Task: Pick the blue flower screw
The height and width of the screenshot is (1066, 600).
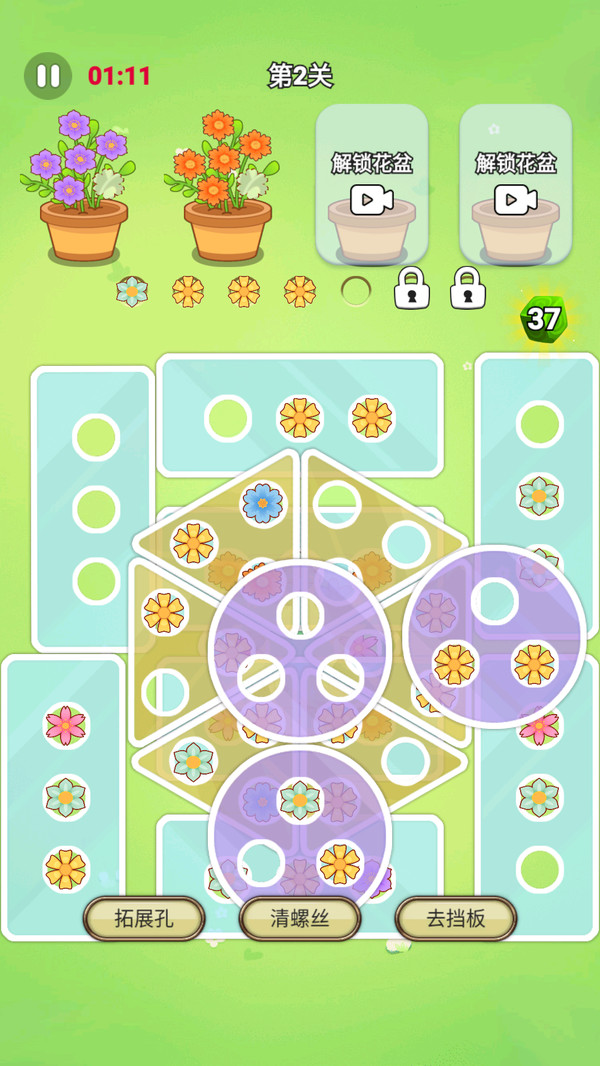Action: click(x=263, y=503)
